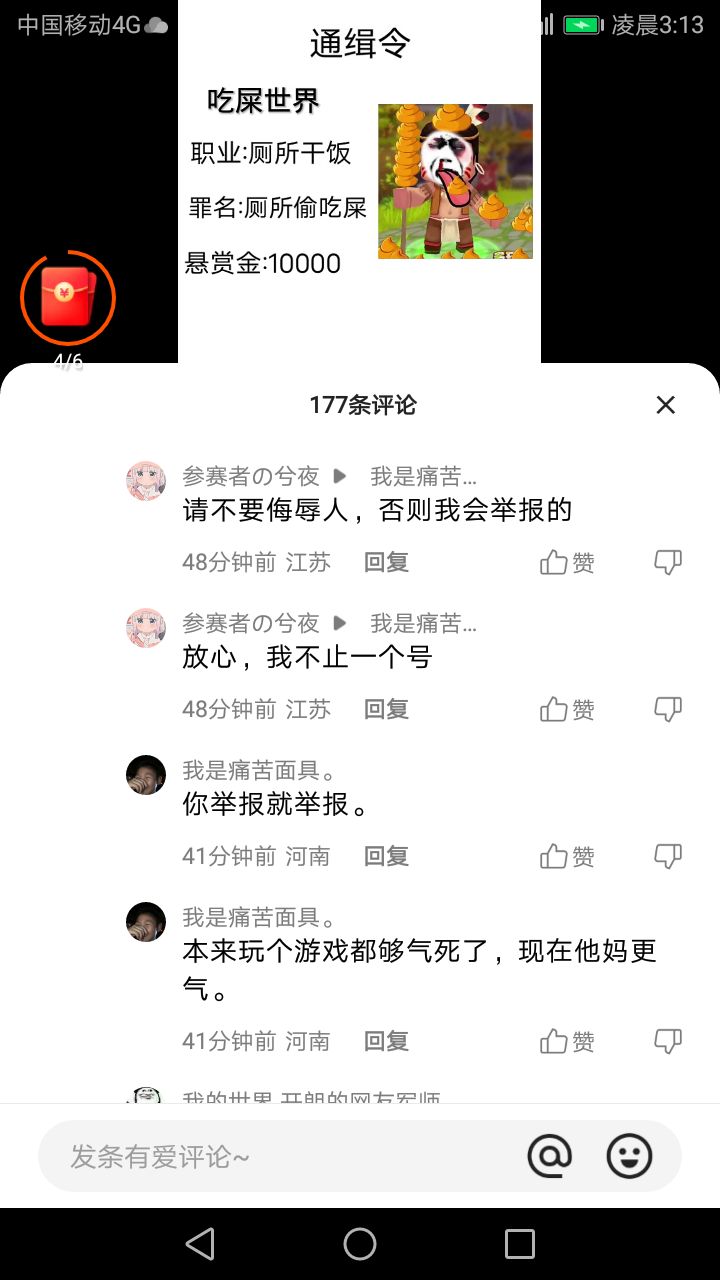Open the red envelope reward icon
The image size is (720, 1280).
(68, 297)
